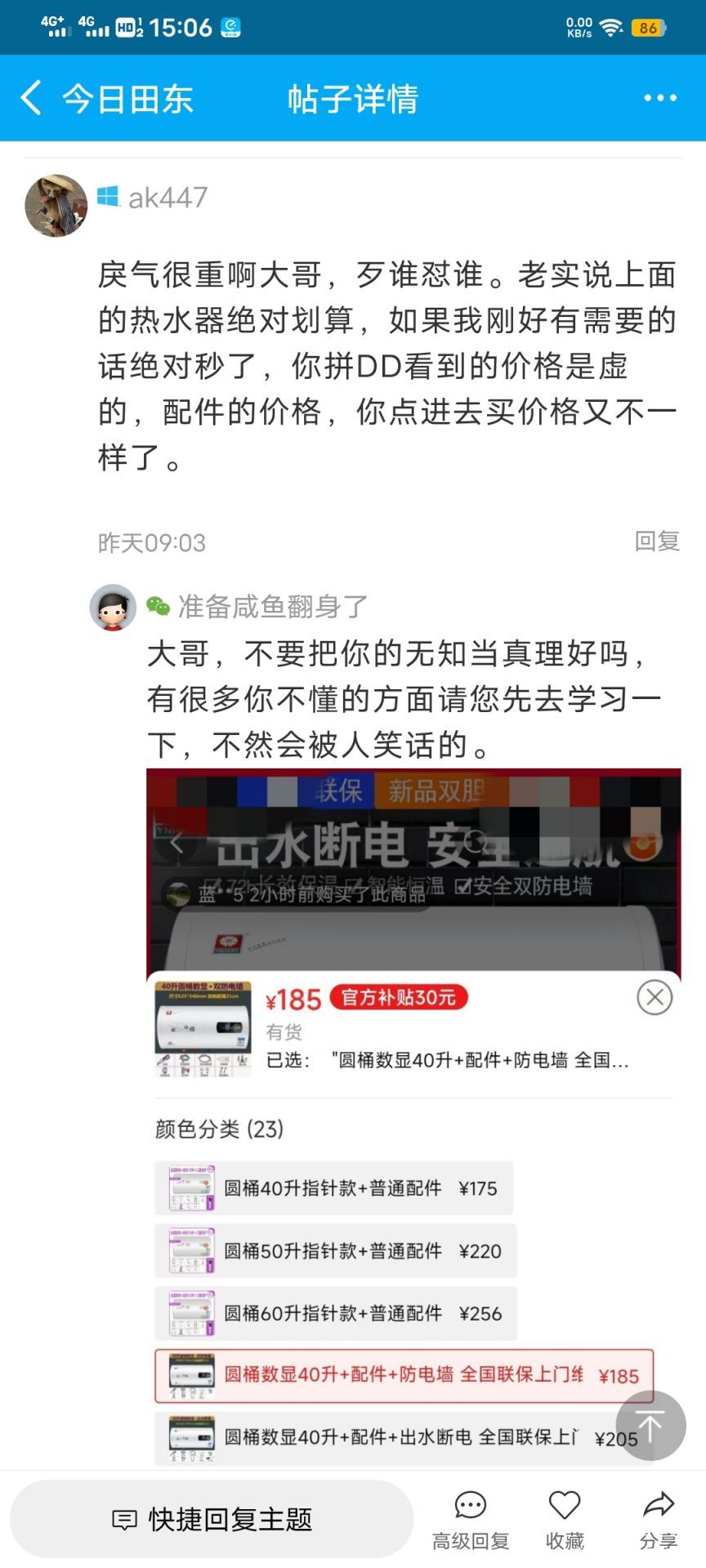706x1568 pixels.
Task: Open the three-dot overflow menu
Action: click(x=659, y=98)
